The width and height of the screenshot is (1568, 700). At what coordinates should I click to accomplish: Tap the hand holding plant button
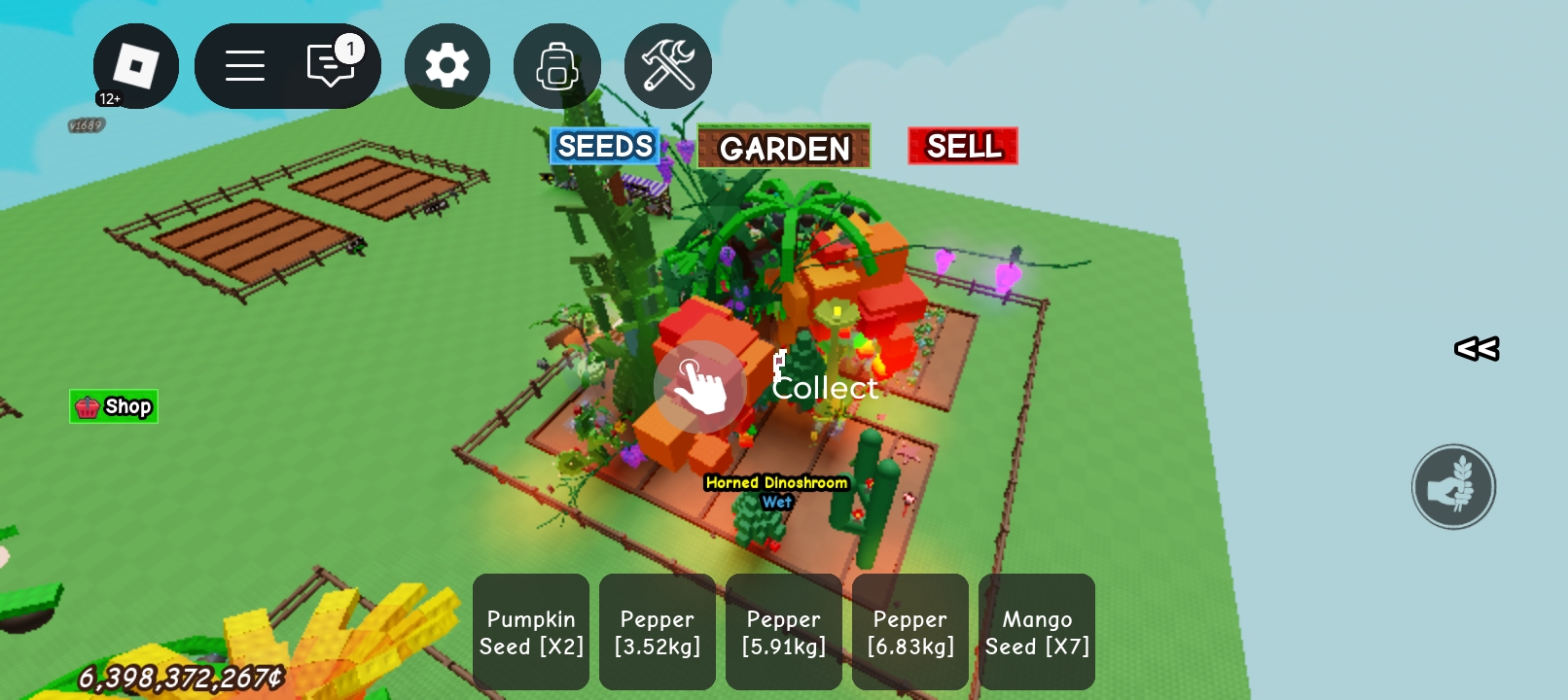point(1453,487)
